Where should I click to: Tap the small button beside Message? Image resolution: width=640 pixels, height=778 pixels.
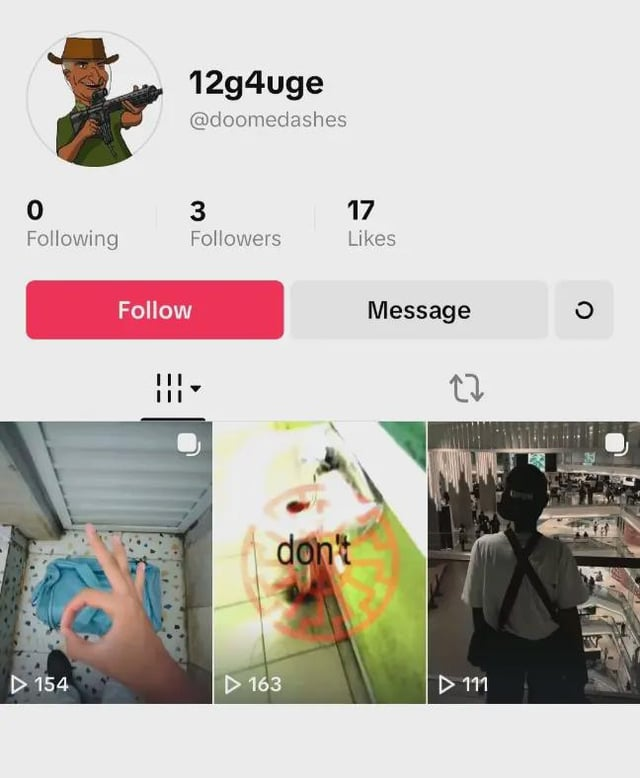[x=584, y=310]
